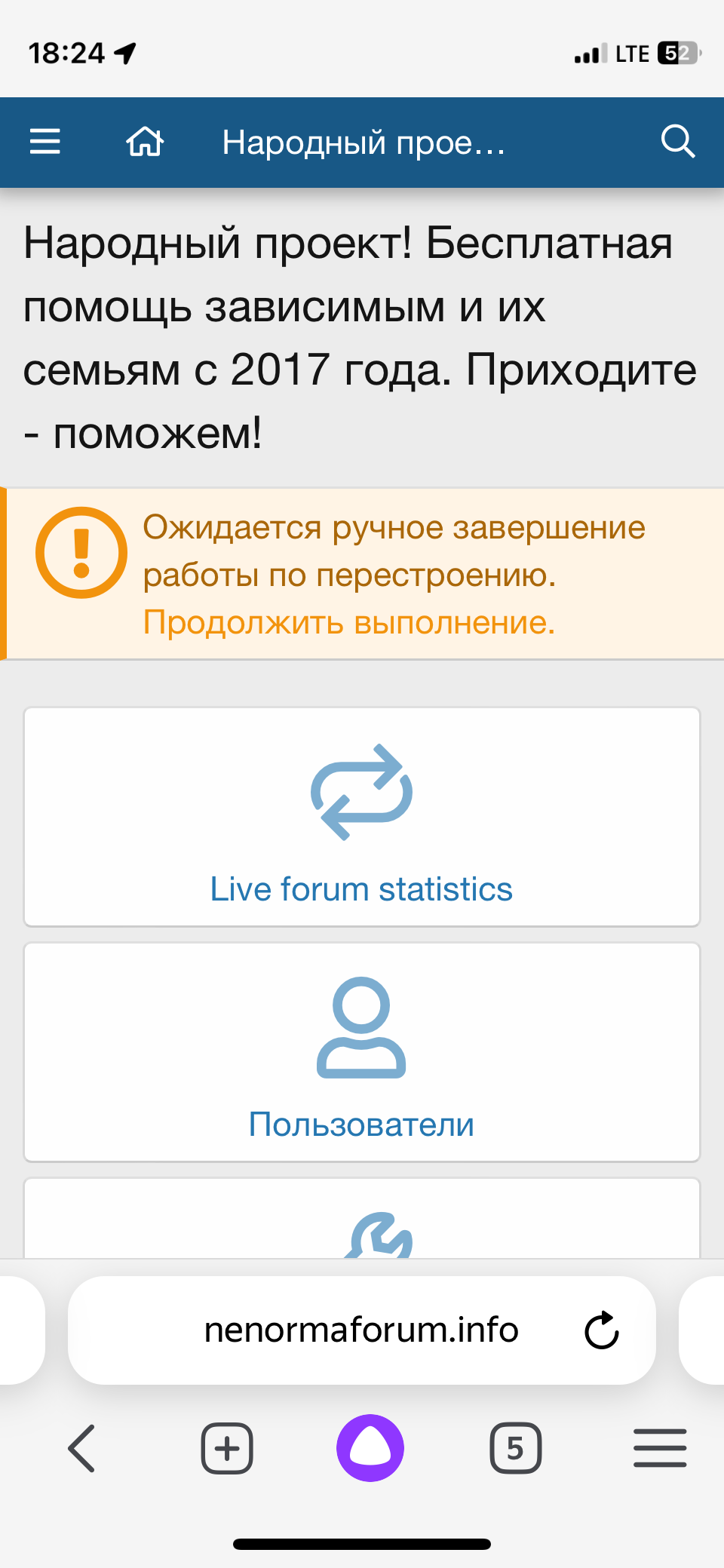Open the browser's bottom menu
Screen dimensions: 724x1568
point(659,1448)
